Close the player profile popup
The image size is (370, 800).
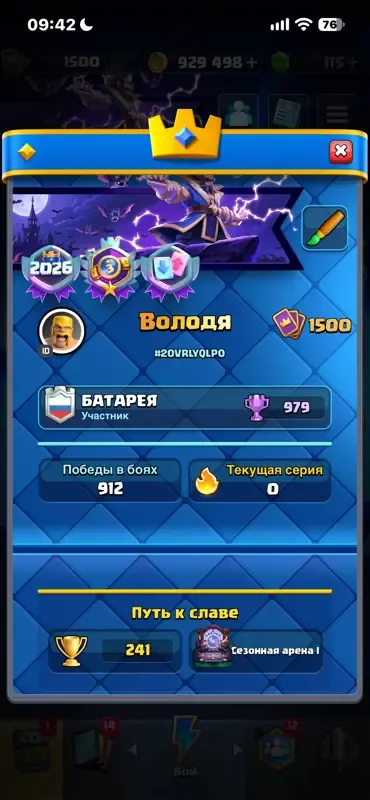[340, 152]
